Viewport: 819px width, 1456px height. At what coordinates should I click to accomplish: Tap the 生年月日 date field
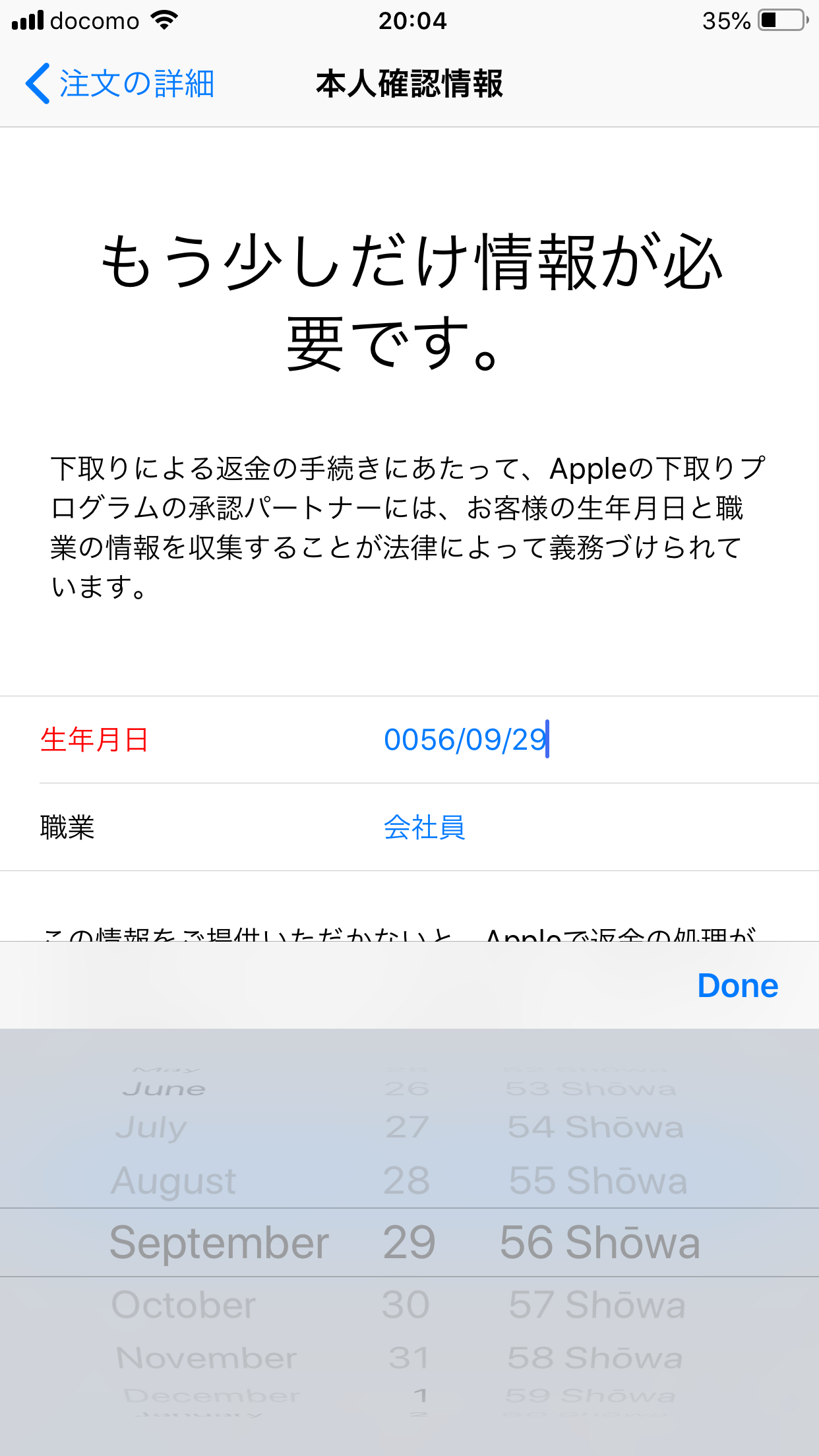[x=465, y=739]
